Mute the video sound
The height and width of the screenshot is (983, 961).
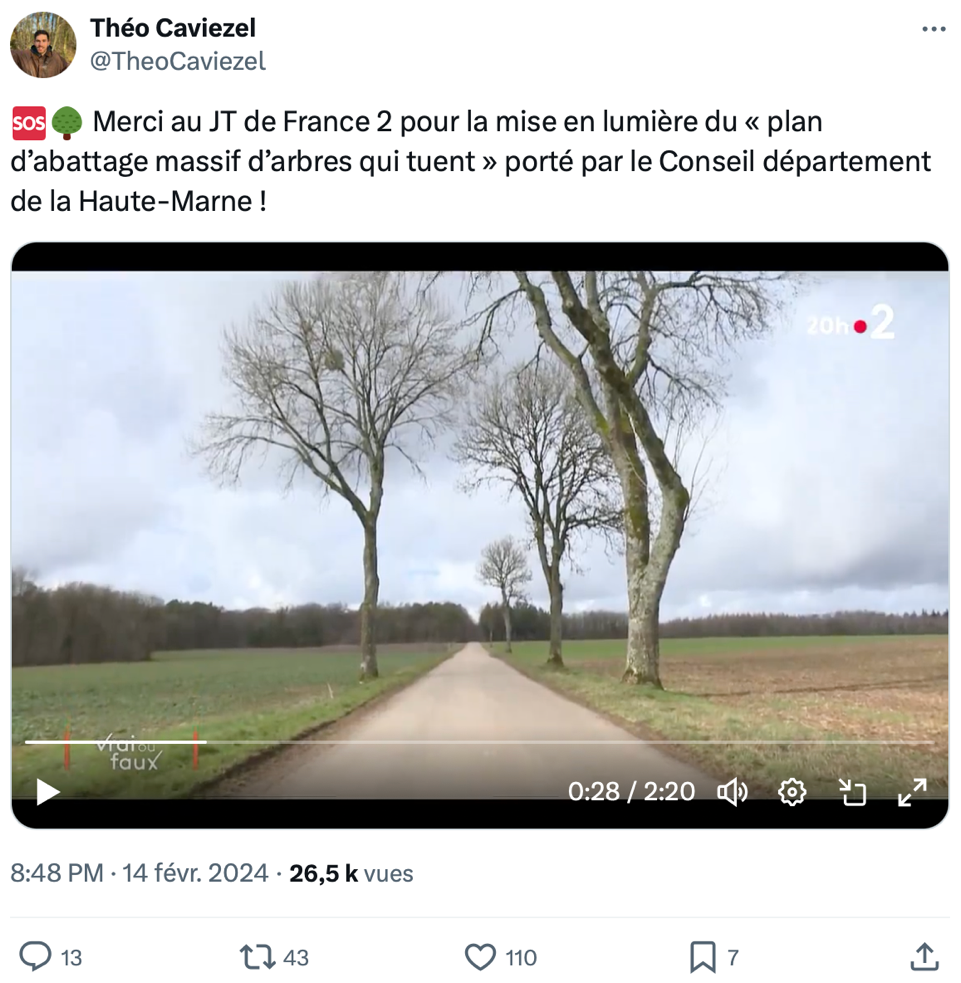coord(732,792)
